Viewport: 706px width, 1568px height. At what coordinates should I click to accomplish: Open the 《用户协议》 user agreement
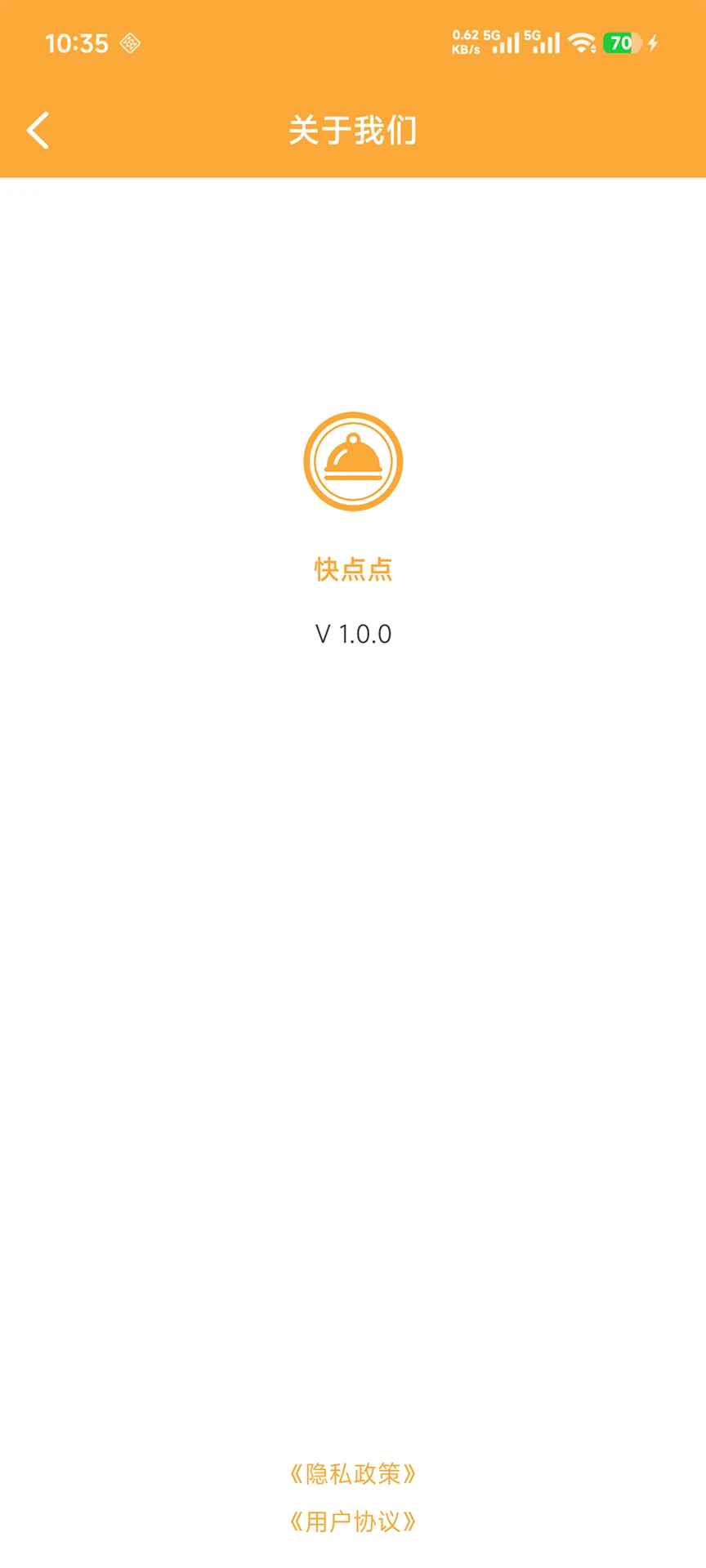coord(353,1521)
